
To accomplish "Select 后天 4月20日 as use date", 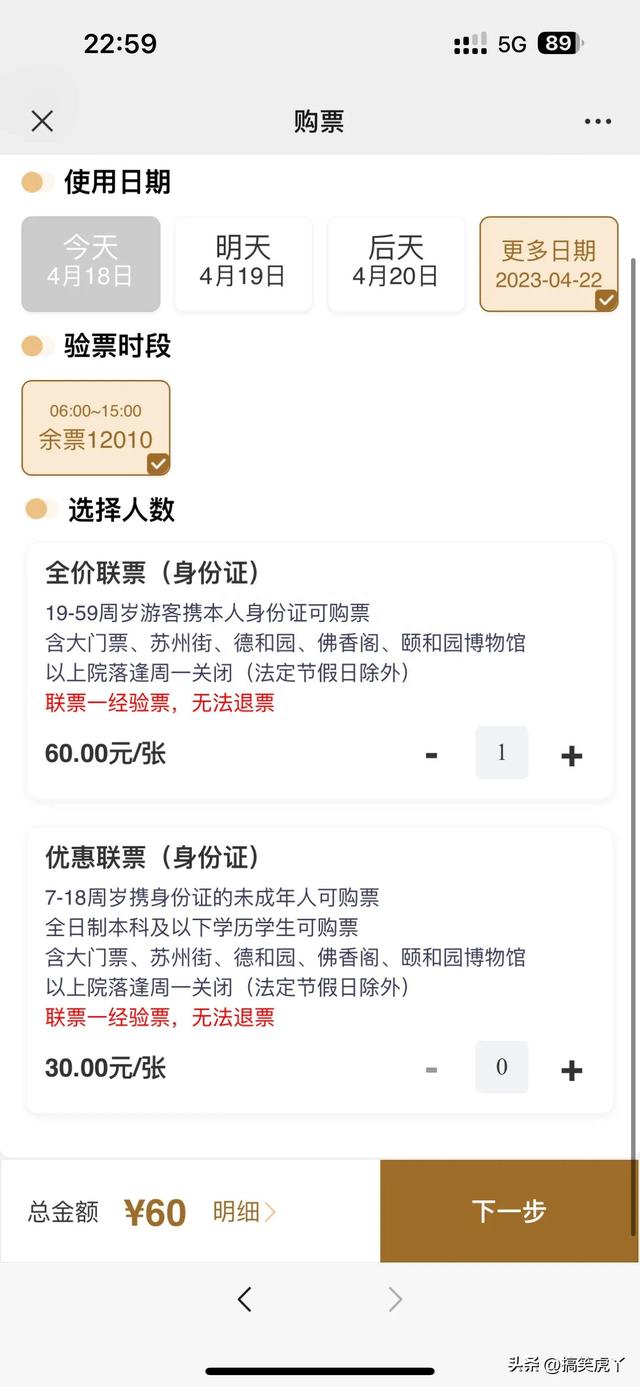I will [x=396, y=263].
